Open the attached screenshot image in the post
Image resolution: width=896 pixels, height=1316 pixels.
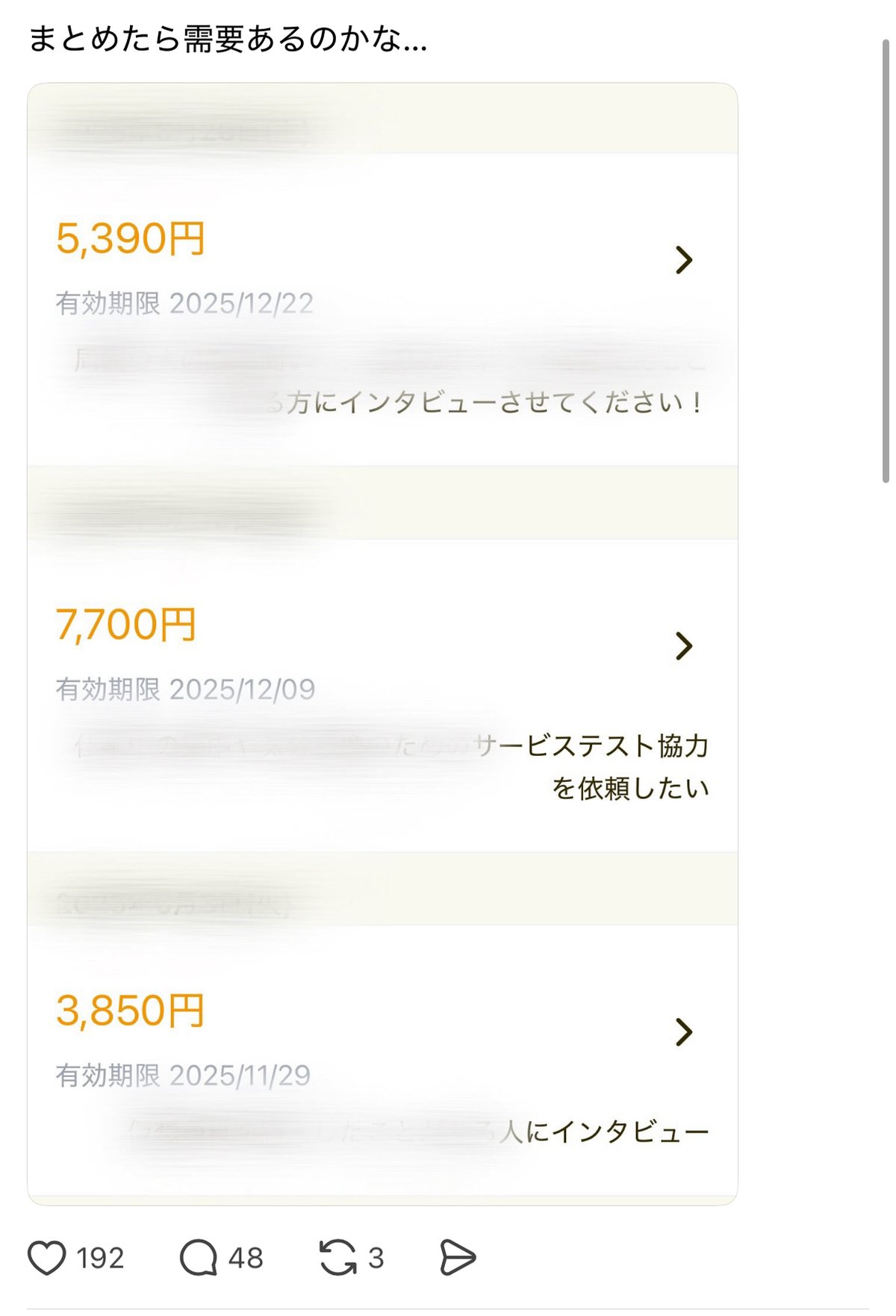[382, 642]
